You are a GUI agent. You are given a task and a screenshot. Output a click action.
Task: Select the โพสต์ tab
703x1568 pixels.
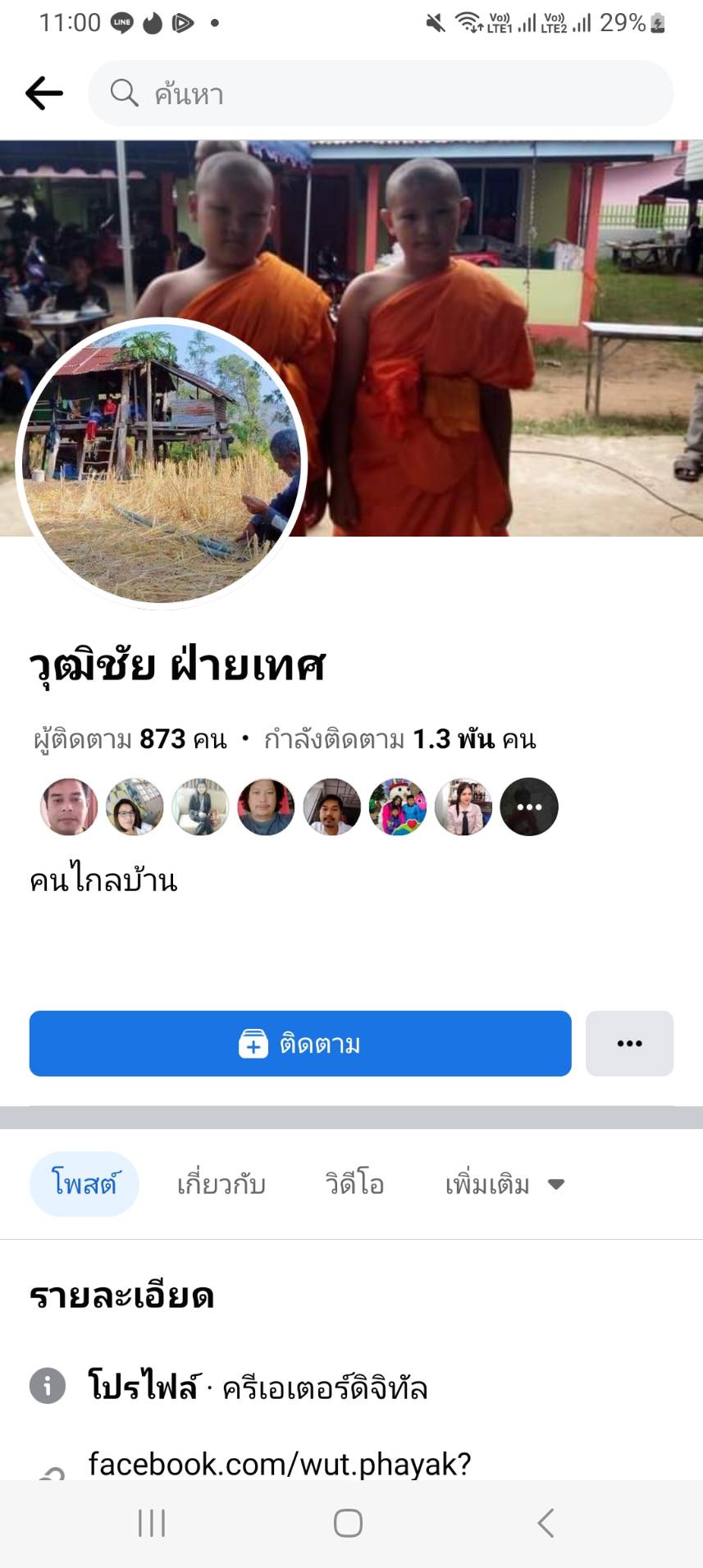(84, 1184)
